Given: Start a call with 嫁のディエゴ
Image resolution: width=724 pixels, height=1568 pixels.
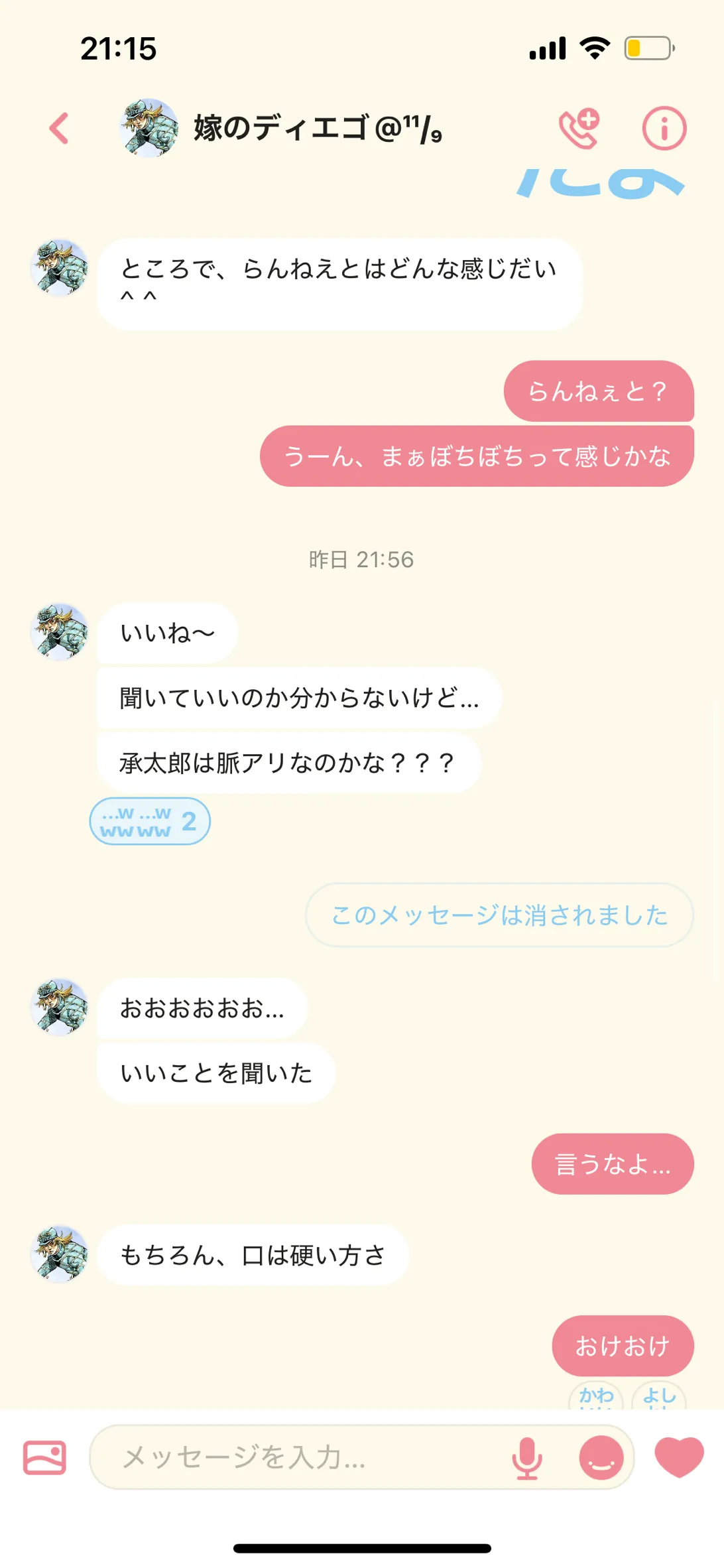Looking at the screenshot, I should [579, 128].
